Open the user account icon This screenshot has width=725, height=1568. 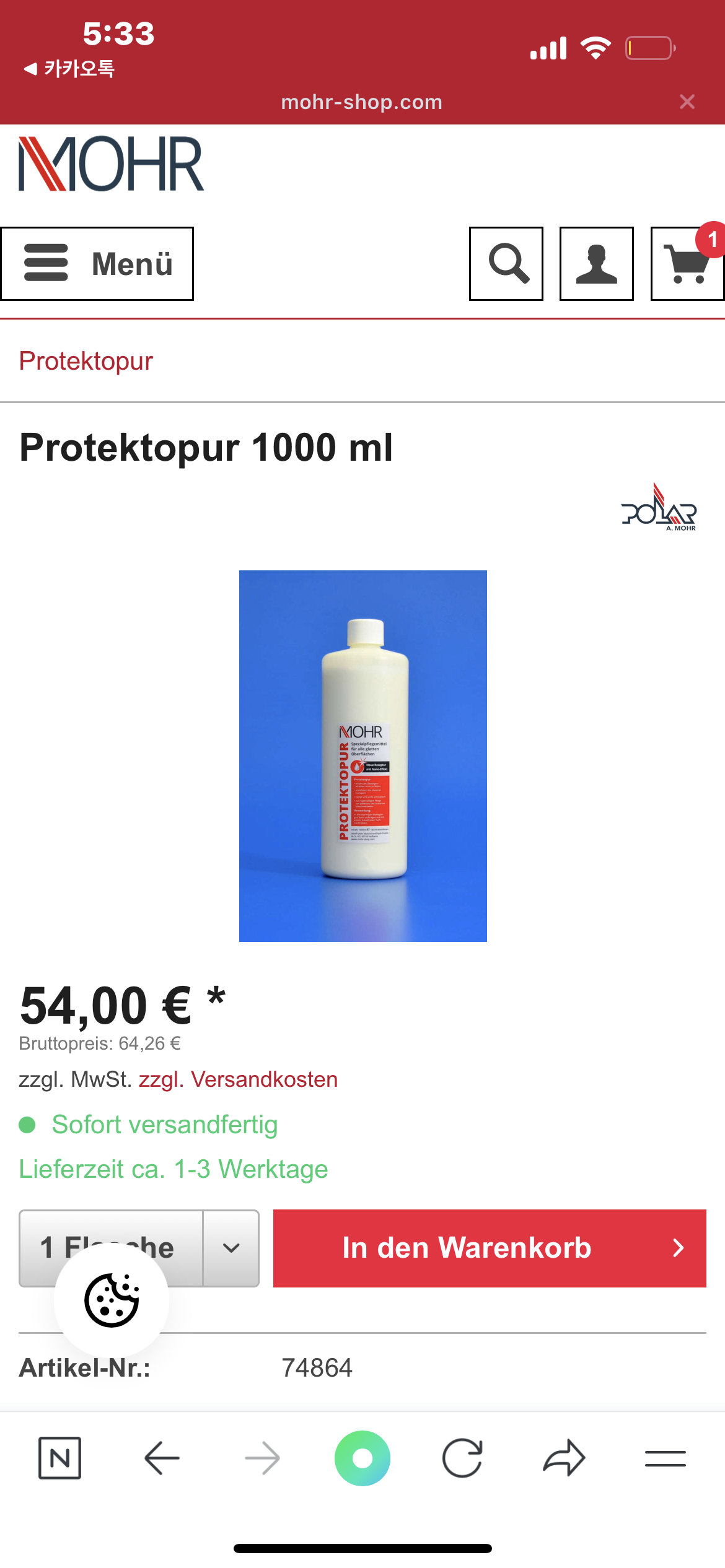[x=596, y=264]
